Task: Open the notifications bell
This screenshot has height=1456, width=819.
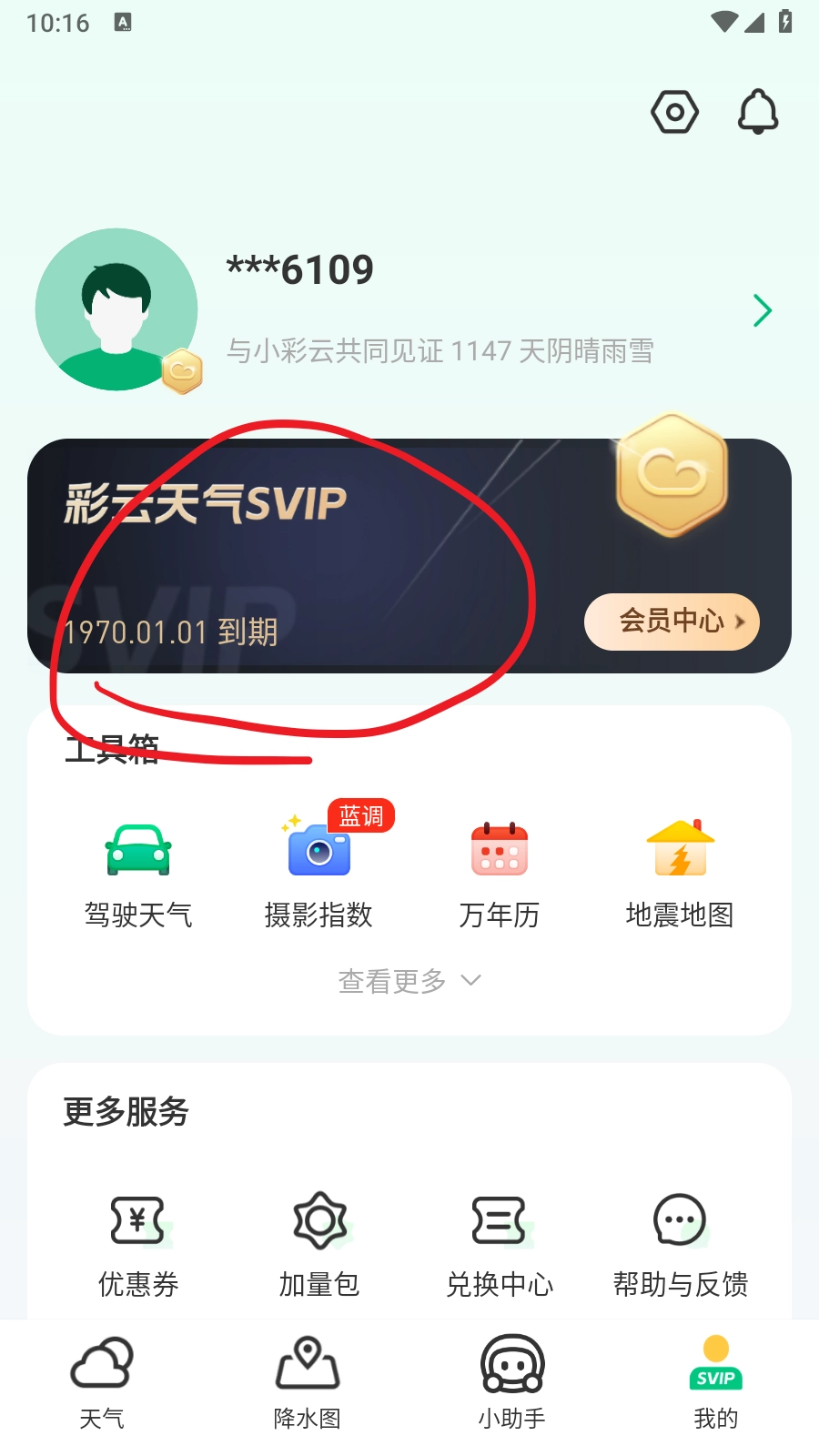Action: tap(757, 113)
